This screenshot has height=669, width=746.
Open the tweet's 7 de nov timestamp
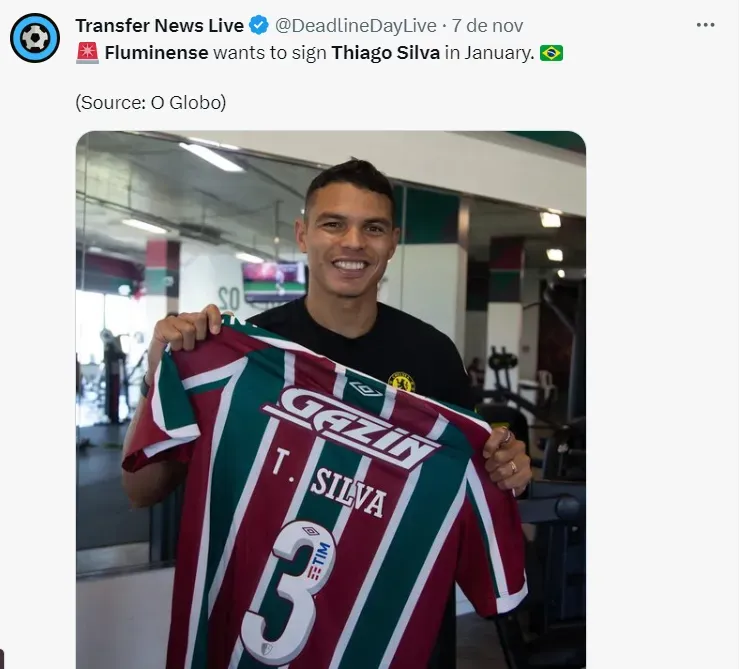coord(487,25)
